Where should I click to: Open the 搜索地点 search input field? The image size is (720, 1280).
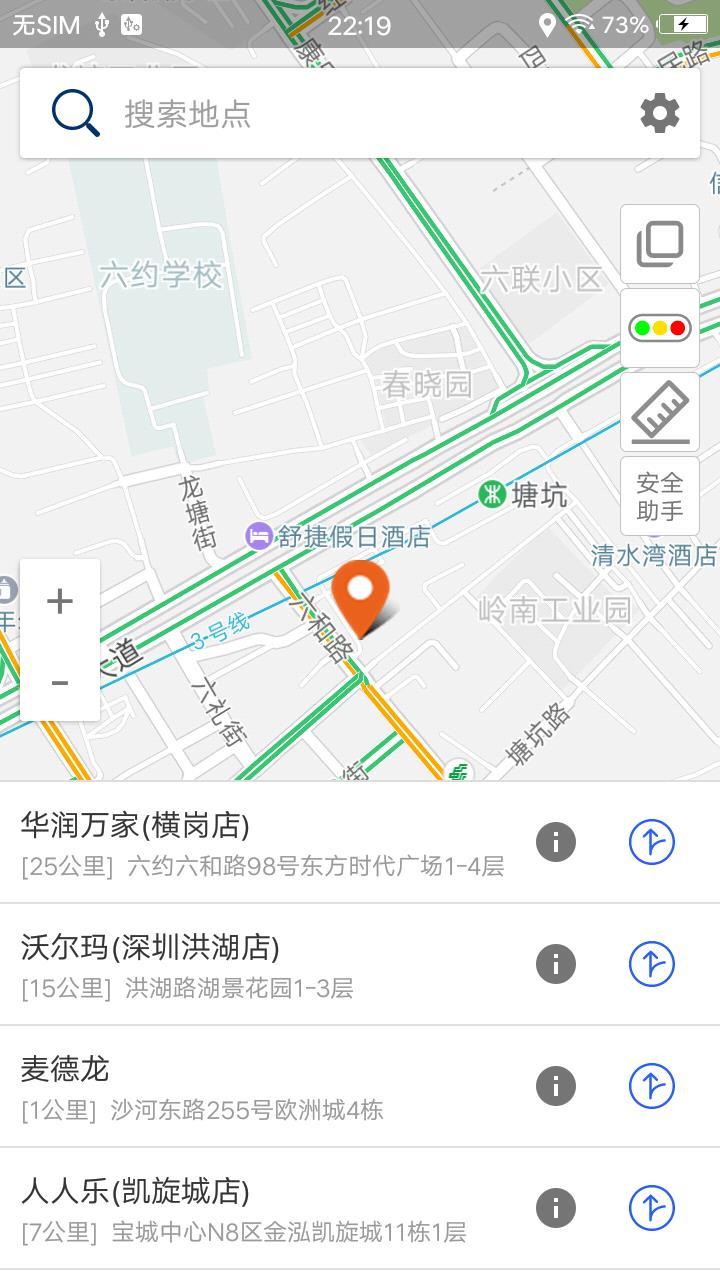[300, 112]
